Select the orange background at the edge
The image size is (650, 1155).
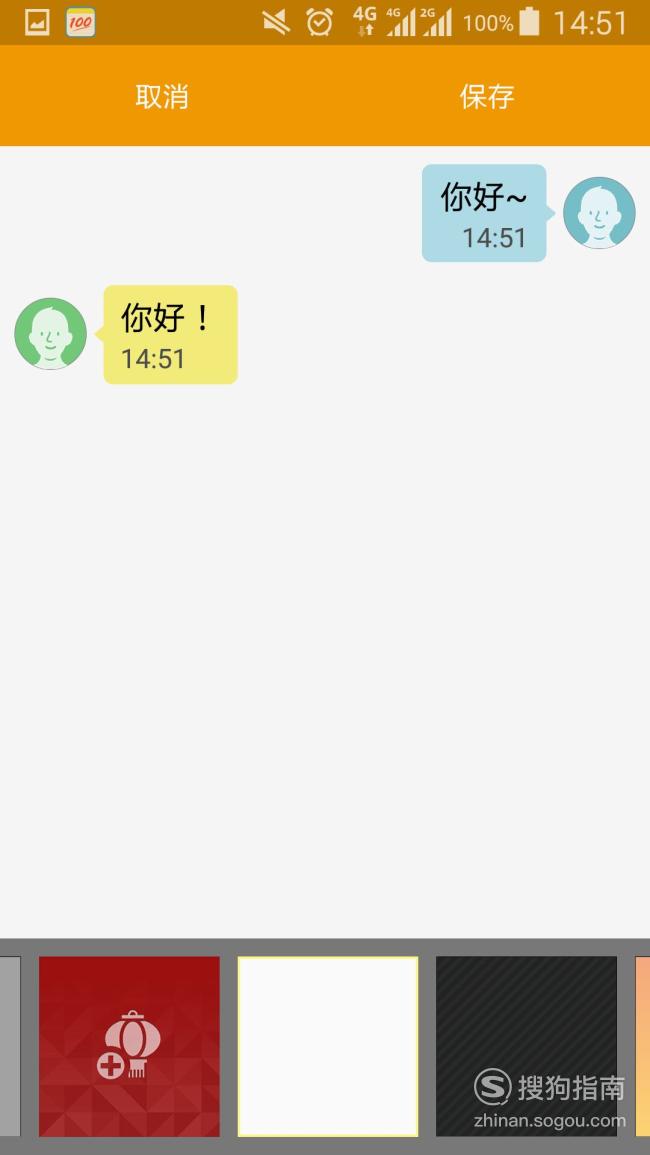click(643, 1046)
